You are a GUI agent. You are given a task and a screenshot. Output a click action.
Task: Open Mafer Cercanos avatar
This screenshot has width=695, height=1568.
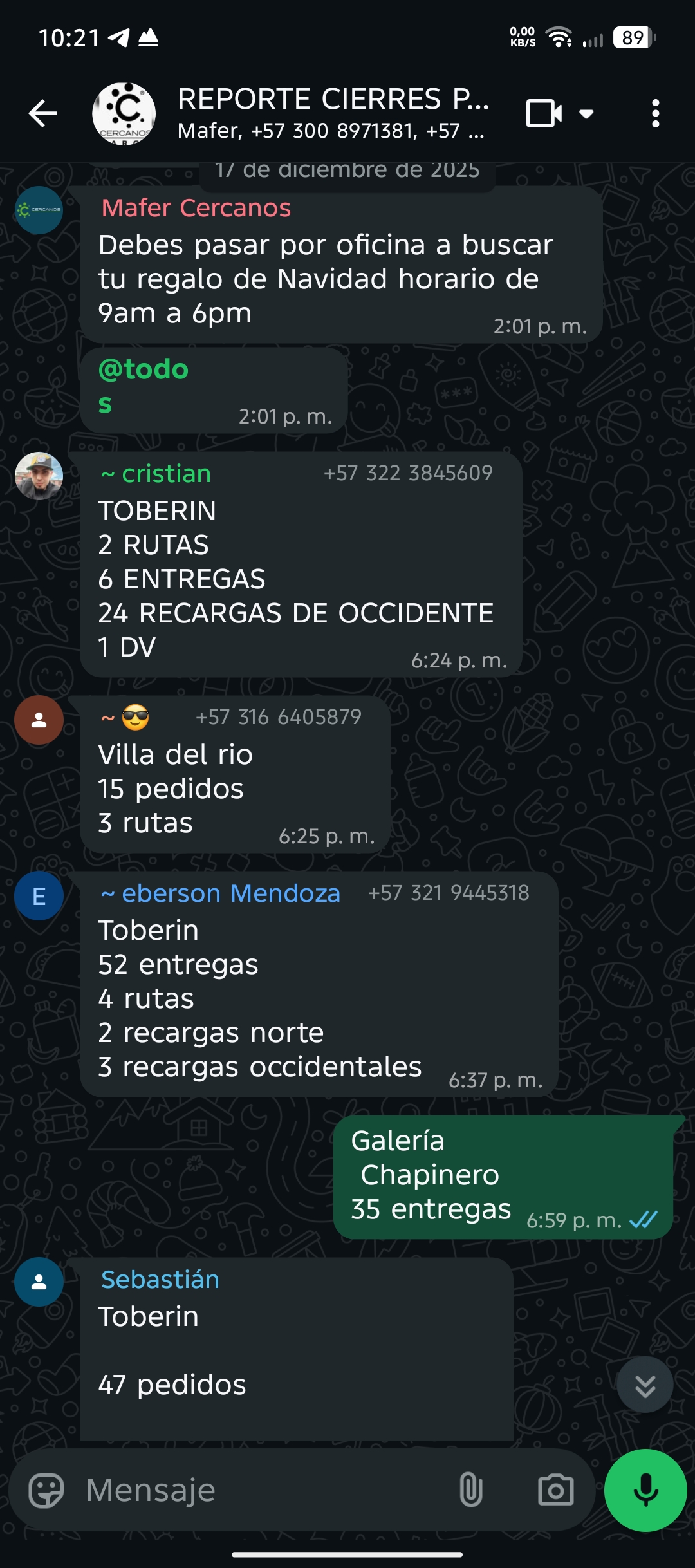39,210
